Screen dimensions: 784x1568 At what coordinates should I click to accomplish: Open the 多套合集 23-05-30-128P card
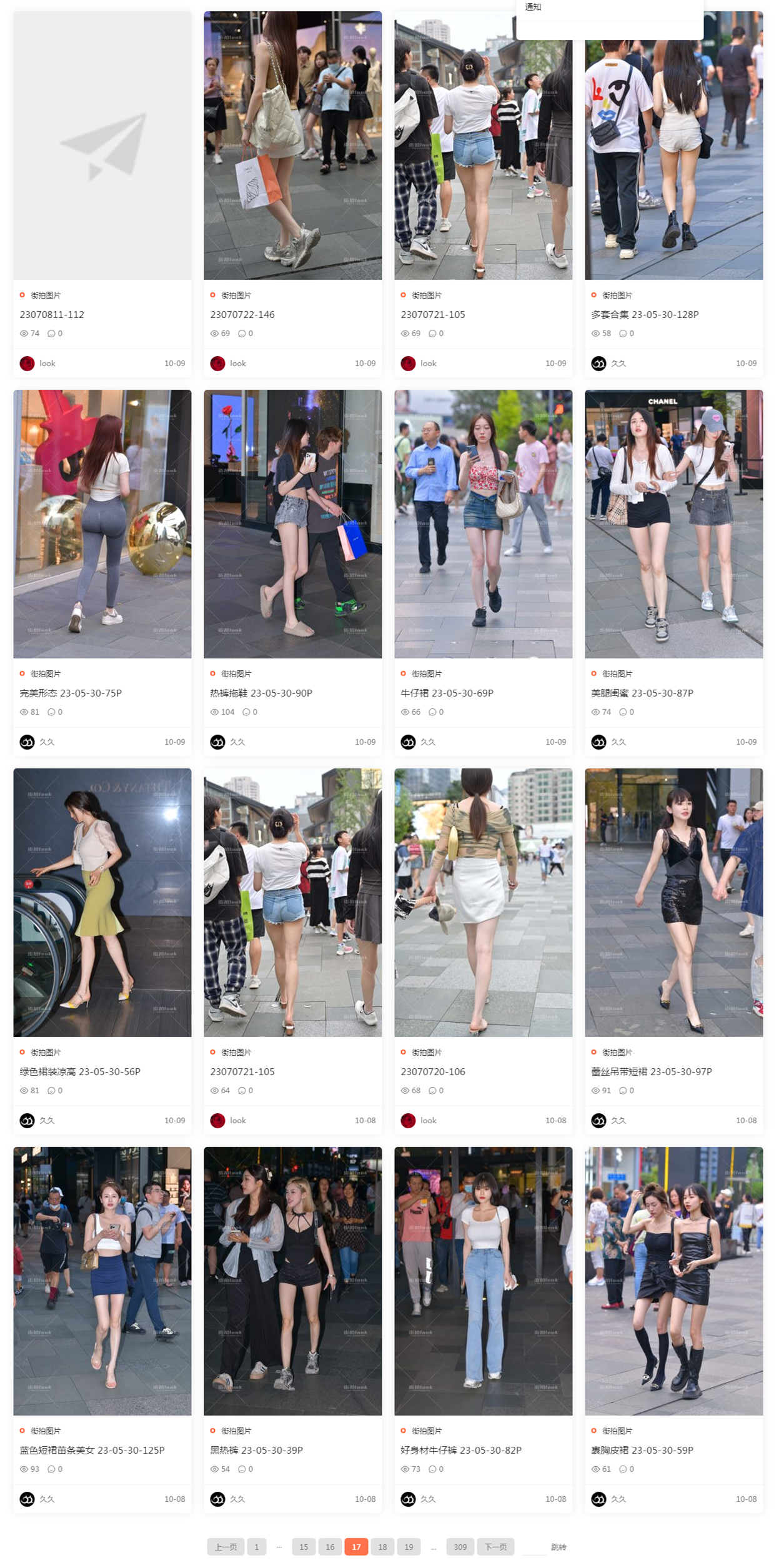(x=645, y=314)
